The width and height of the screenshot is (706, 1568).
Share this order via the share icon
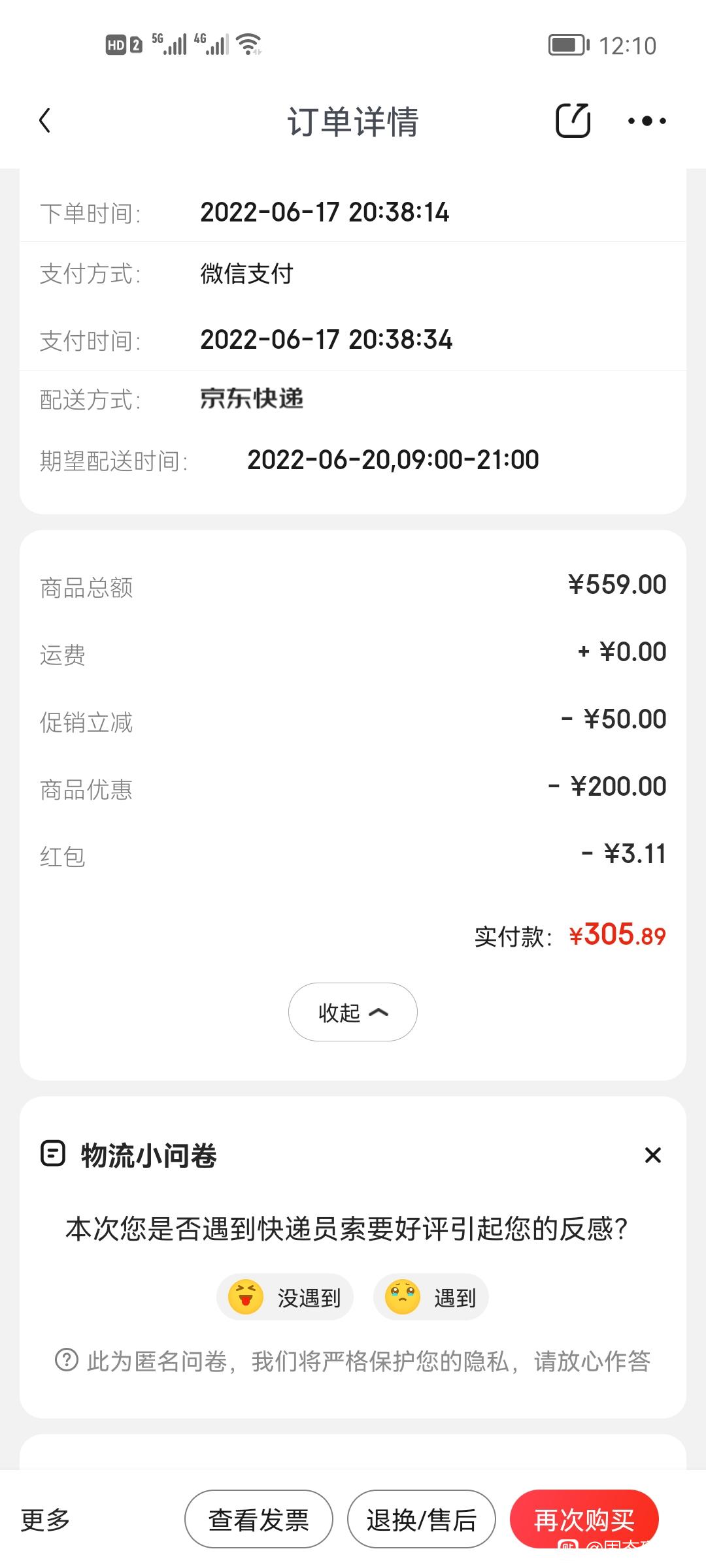click(x=573, y=120)
